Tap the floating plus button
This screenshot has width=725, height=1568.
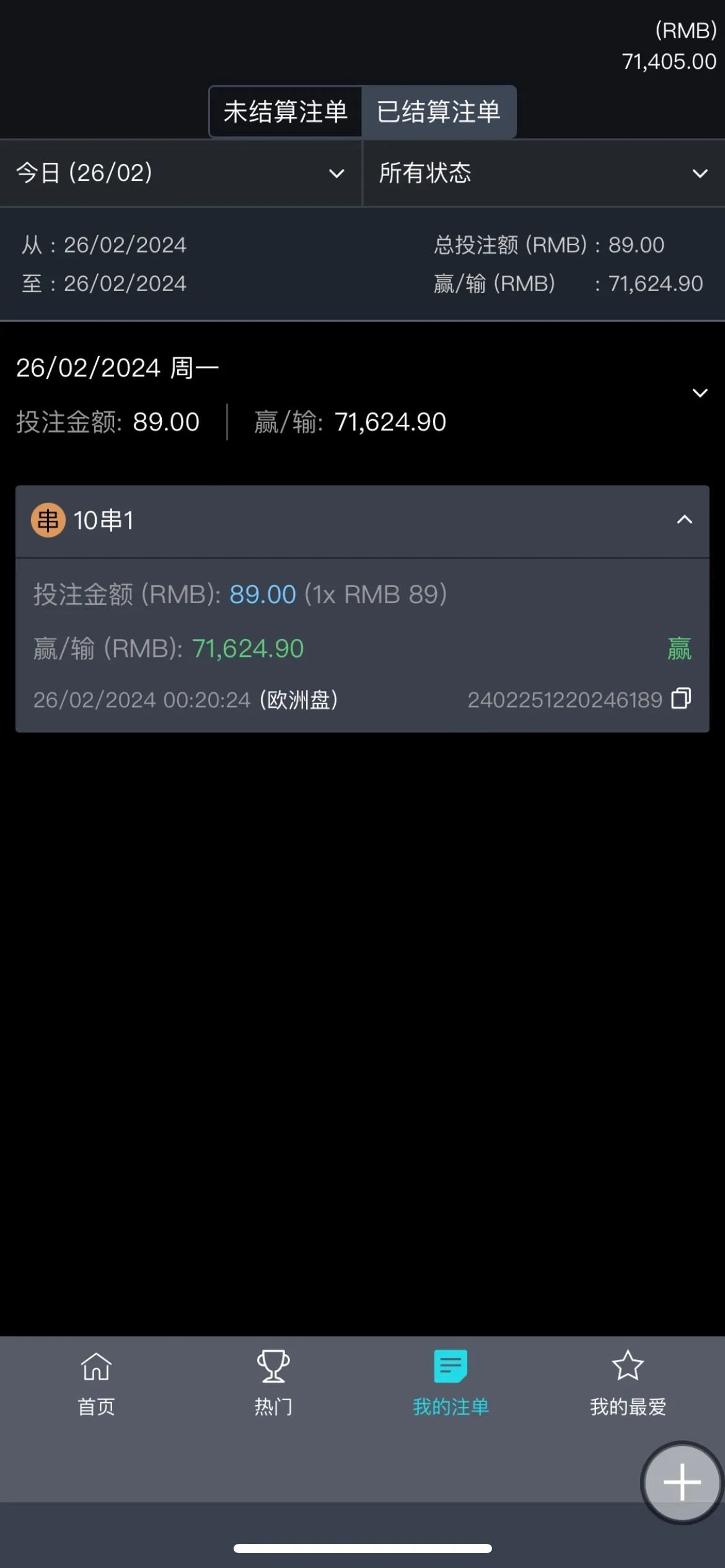pyautogui.click(x=682, y=1483)
